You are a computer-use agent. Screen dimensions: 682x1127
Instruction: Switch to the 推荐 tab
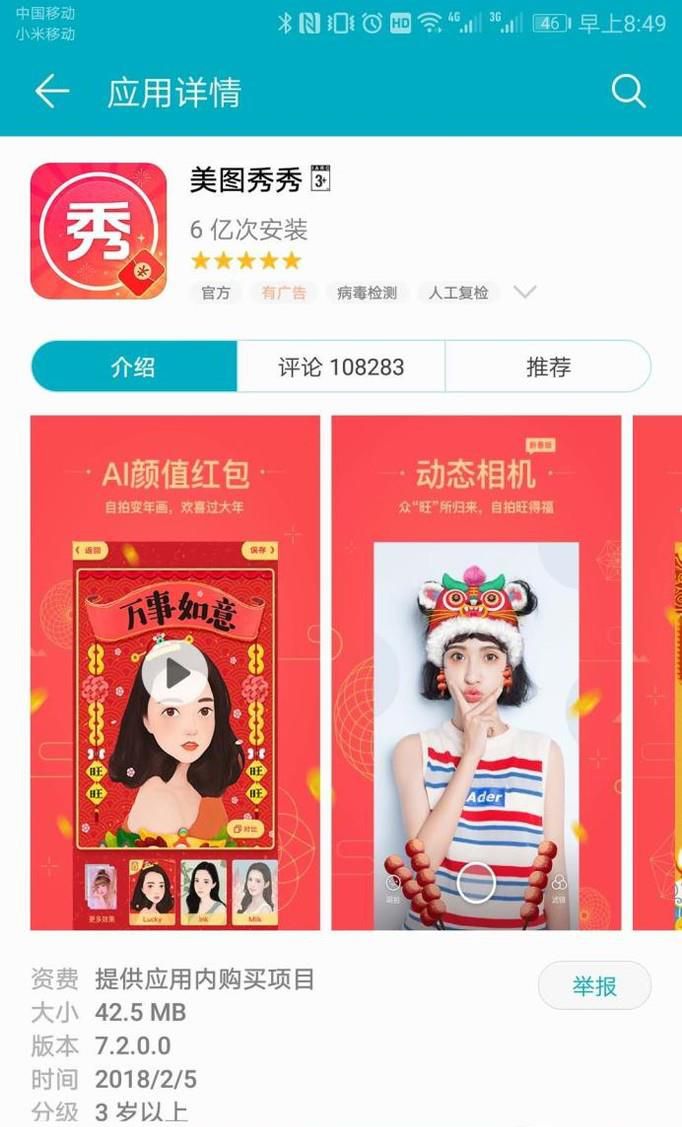pyautogui.click(x=548, y=367)
